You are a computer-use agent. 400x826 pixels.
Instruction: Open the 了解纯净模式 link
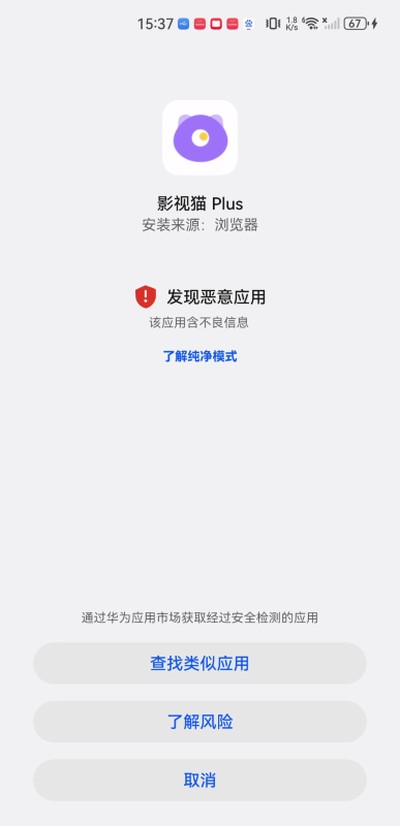[x=200, y=356]
